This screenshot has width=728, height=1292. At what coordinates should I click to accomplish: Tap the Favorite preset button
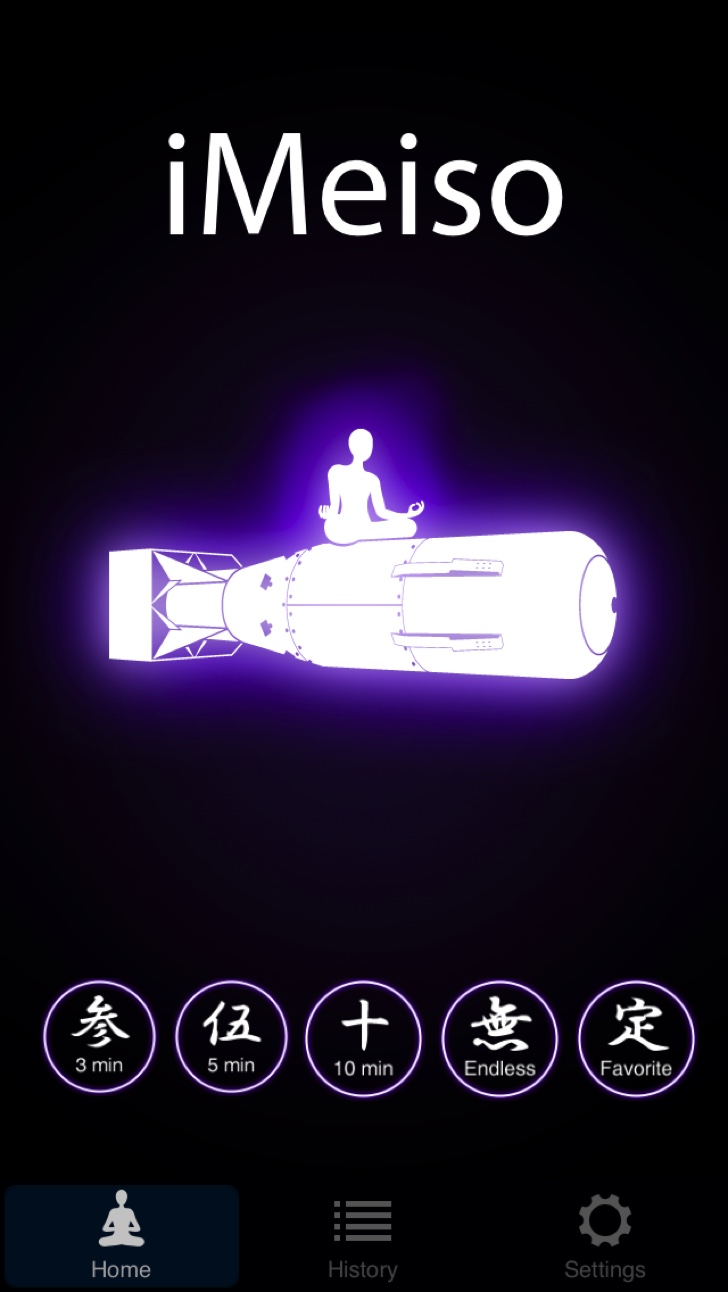636,1037
